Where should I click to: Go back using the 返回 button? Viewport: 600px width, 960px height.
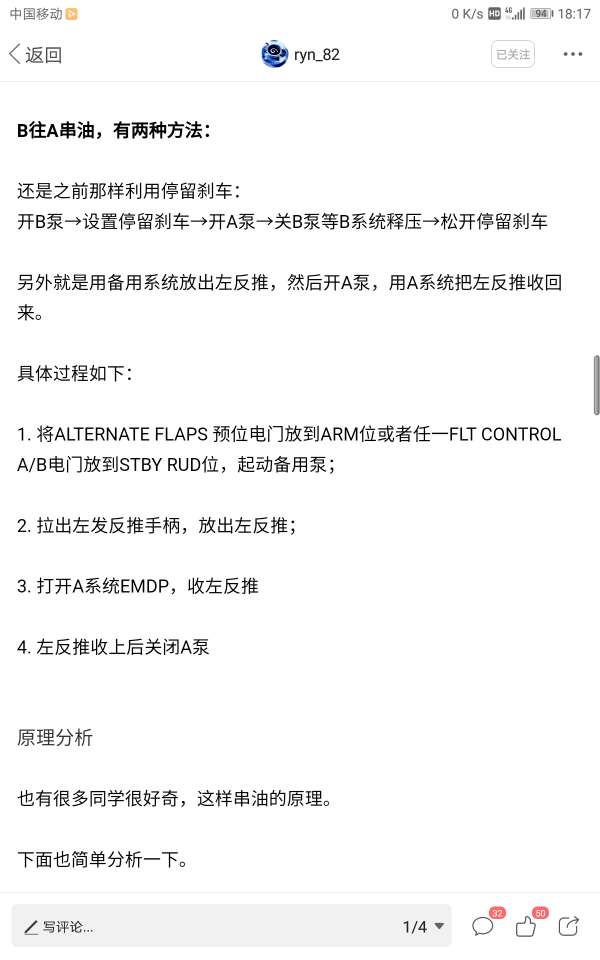tap(36, 55)
